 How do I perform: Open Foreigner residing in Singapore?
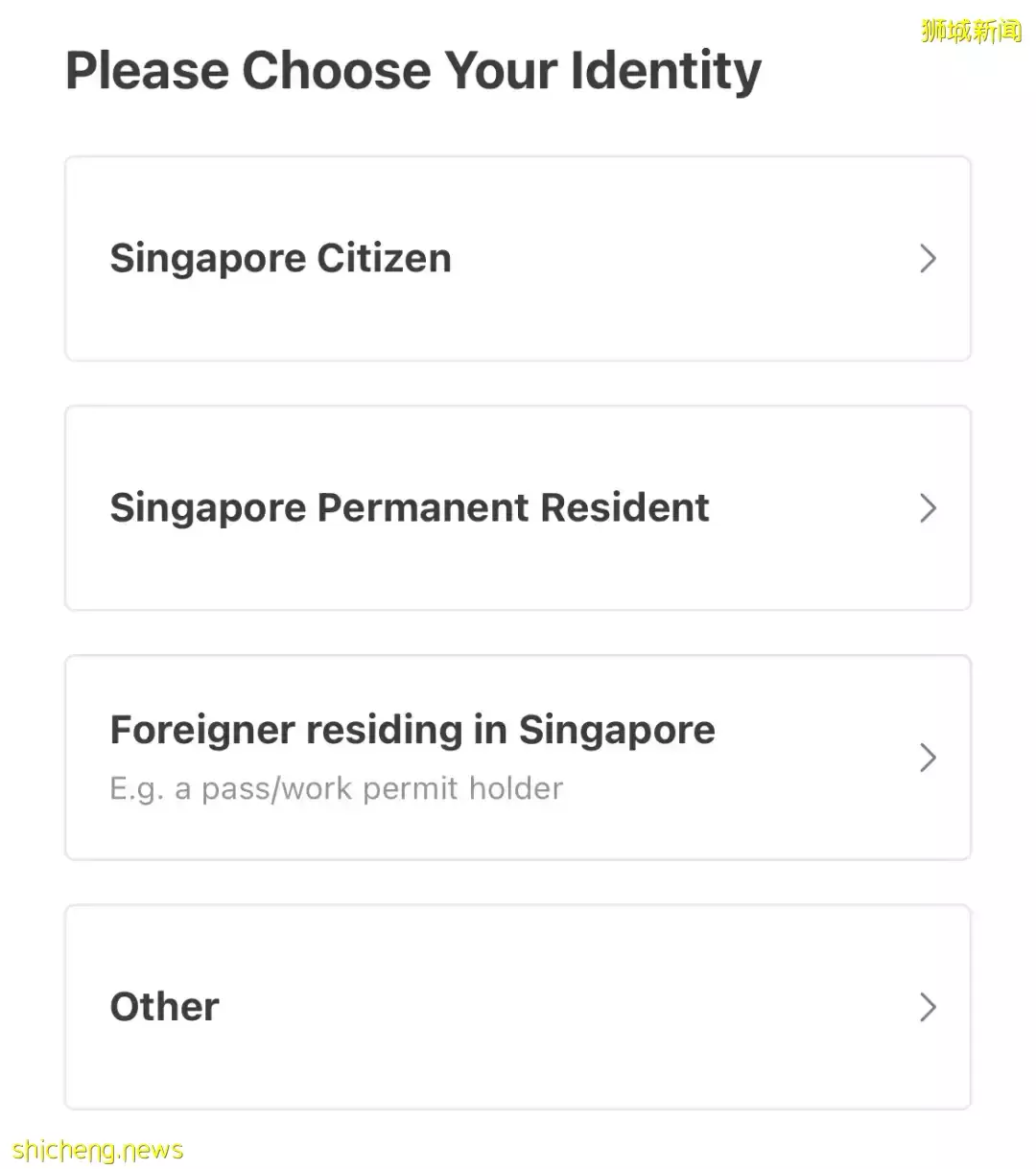(518, 758)
